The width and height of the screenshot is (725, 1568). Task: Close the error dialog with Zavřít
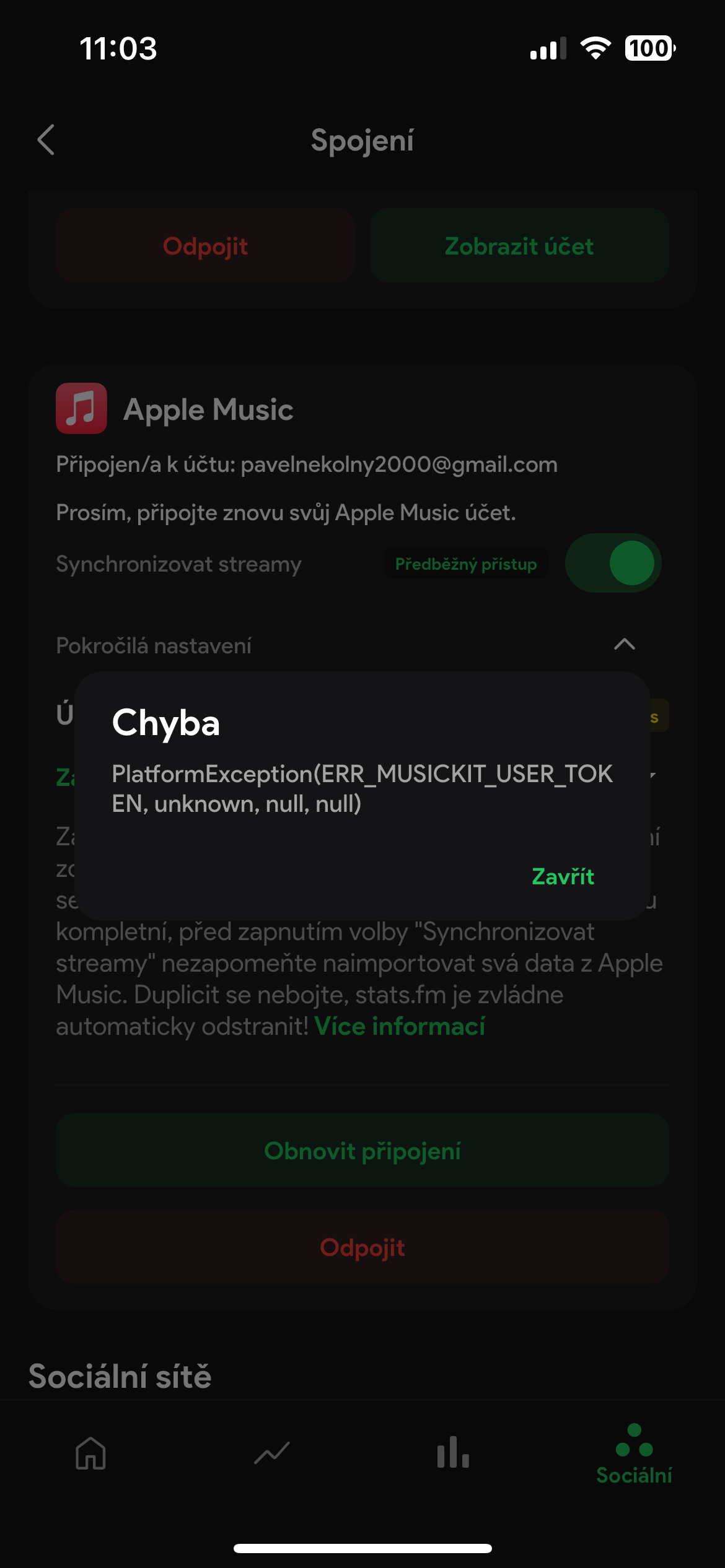(563, 876)
